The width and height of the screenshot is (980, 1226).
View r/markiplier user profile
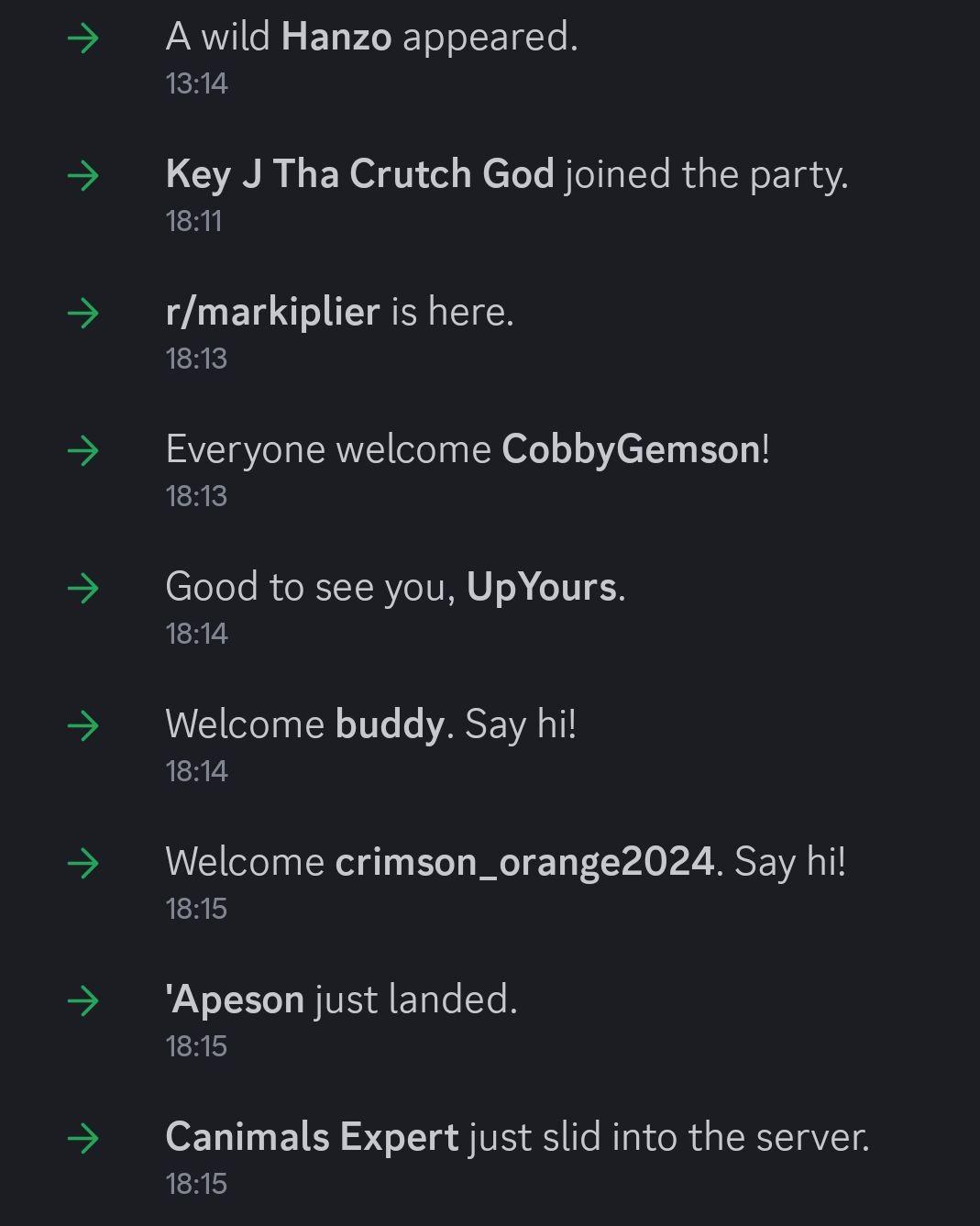coord(272,312)
